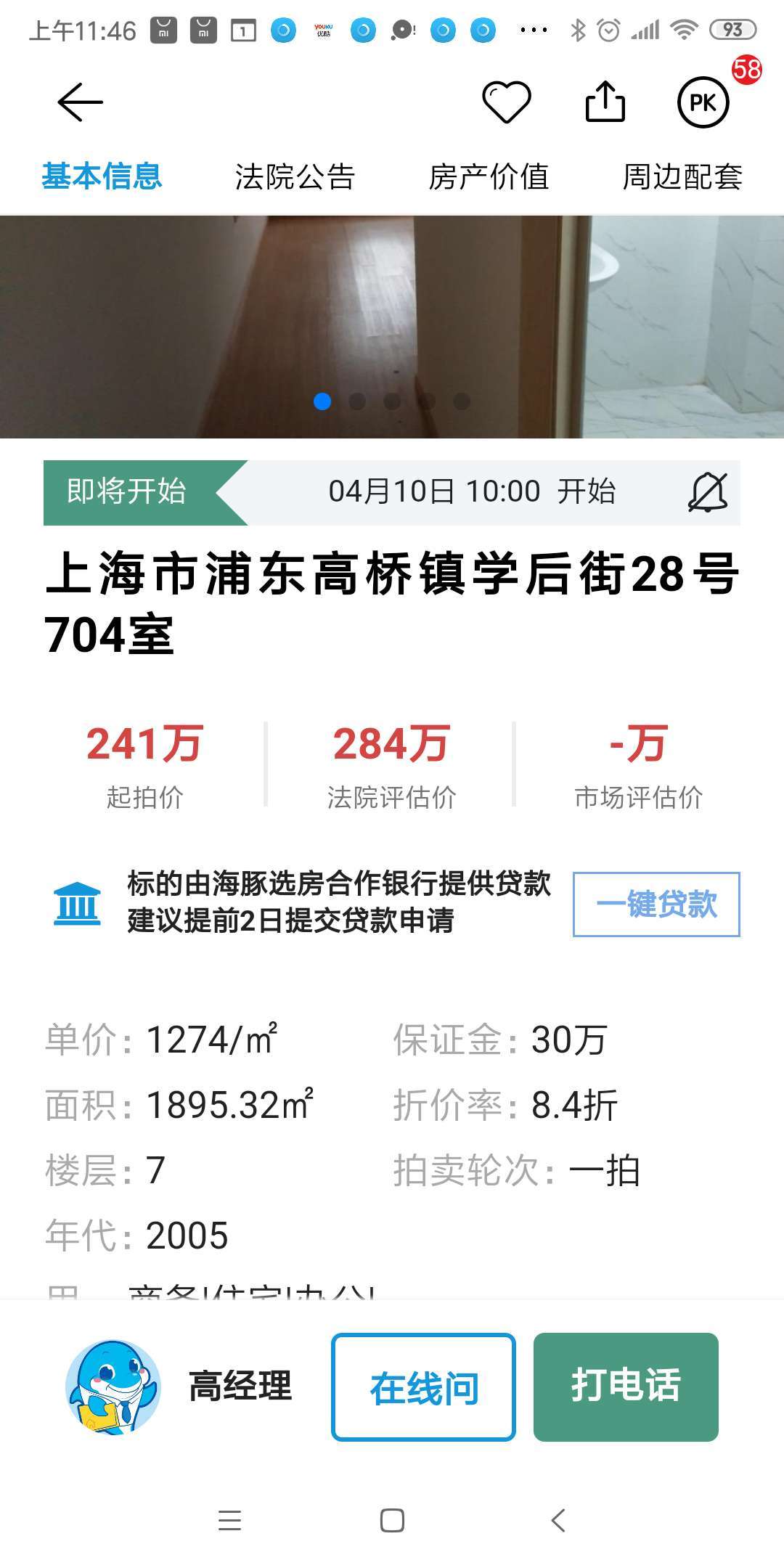Favorite this listing with the heart icon

(x=506, y=101)
